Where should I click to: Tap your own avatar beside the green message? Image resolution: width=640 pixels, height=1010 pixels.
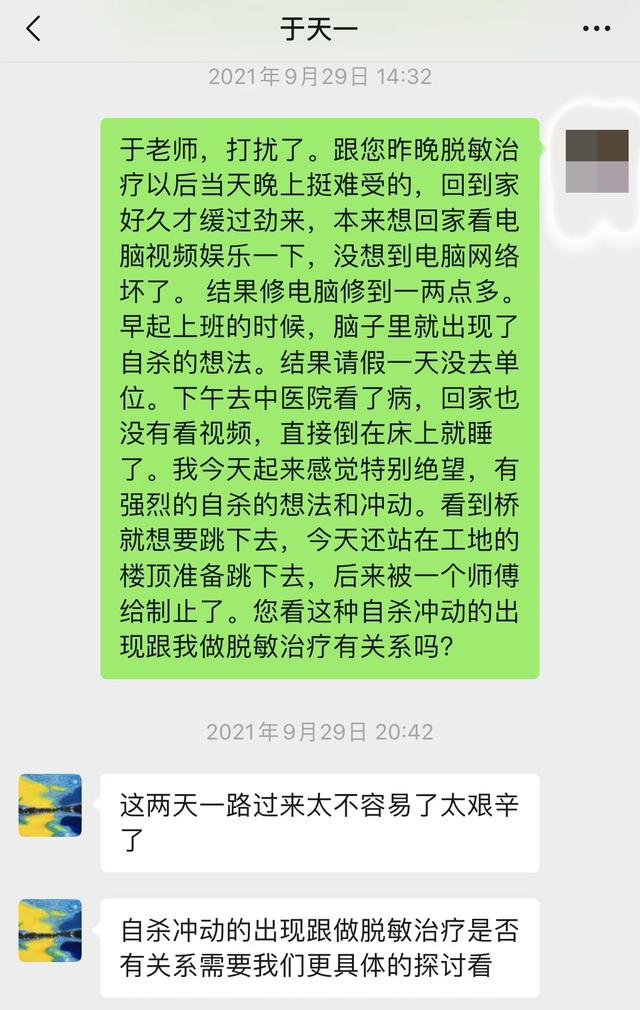tap(597, 160)
